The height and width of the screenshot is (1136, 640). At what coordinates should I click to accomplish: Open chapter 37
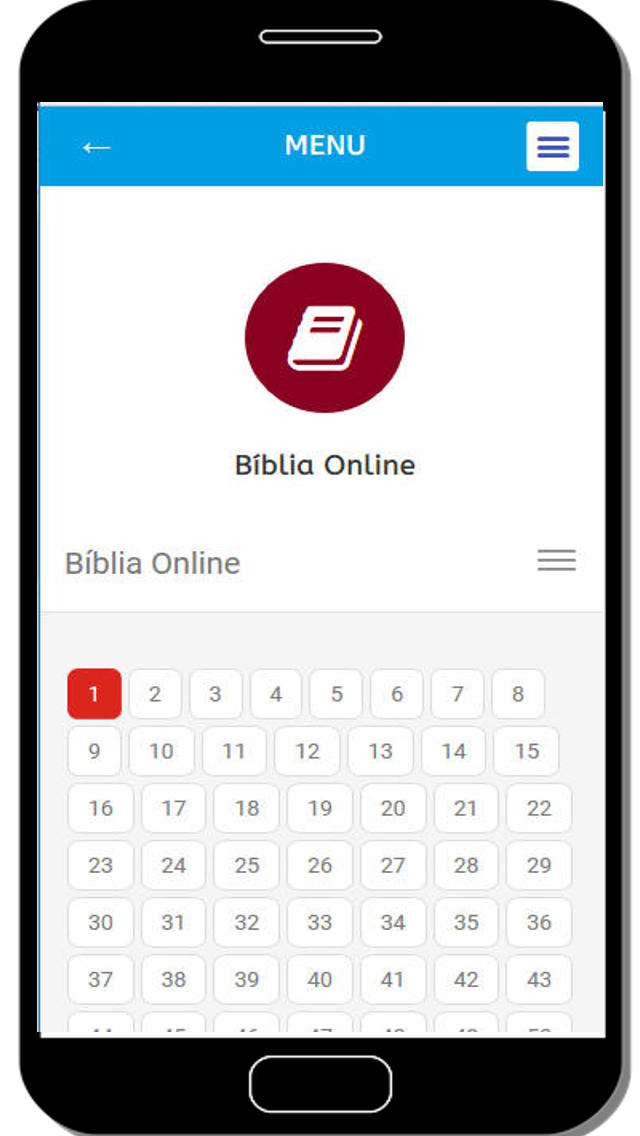(x=100, y=979)
